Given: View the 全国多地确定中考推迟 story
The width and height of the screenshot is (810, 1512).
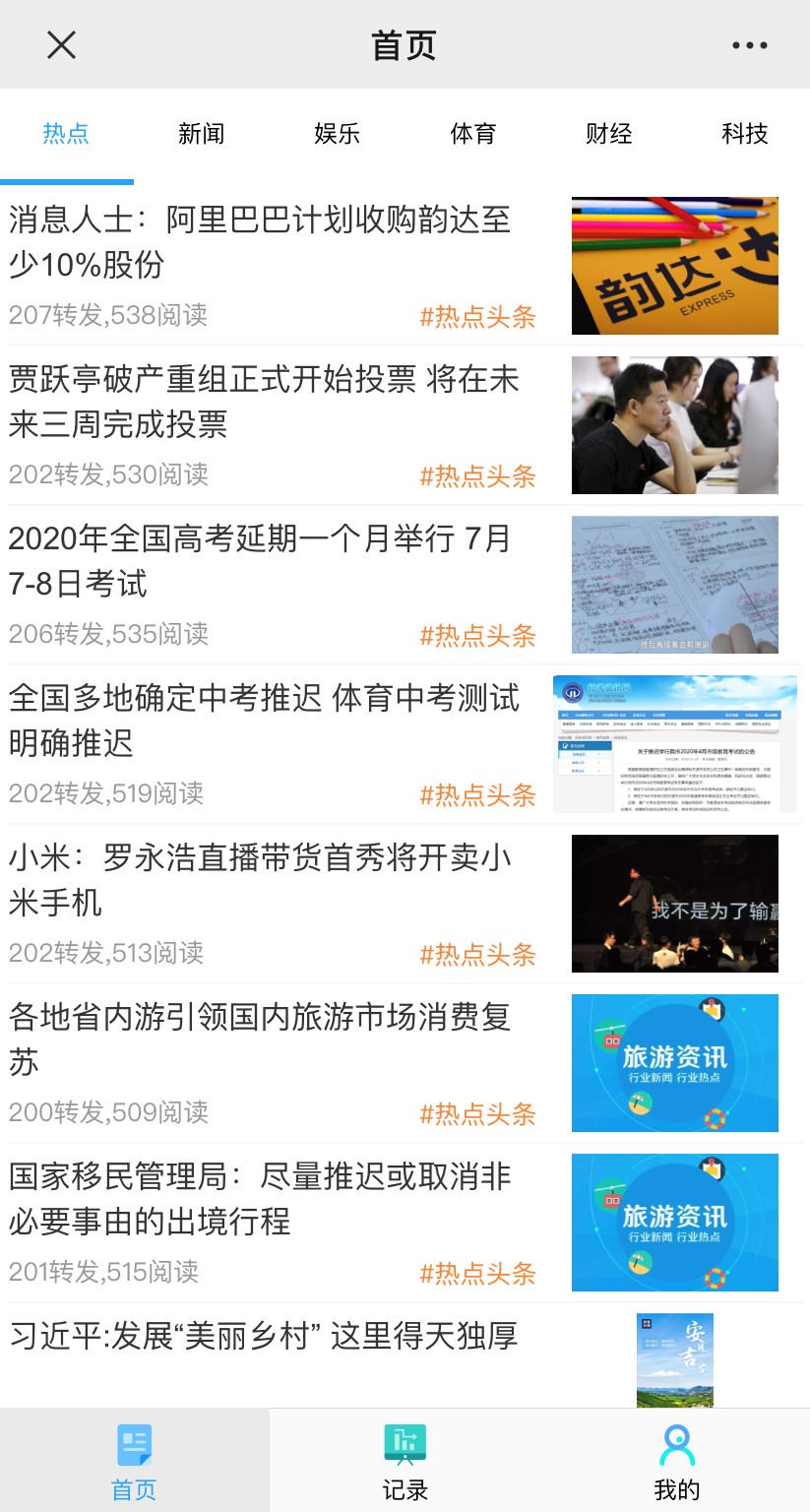Looking at the screenshot, I should click(264, 721).
